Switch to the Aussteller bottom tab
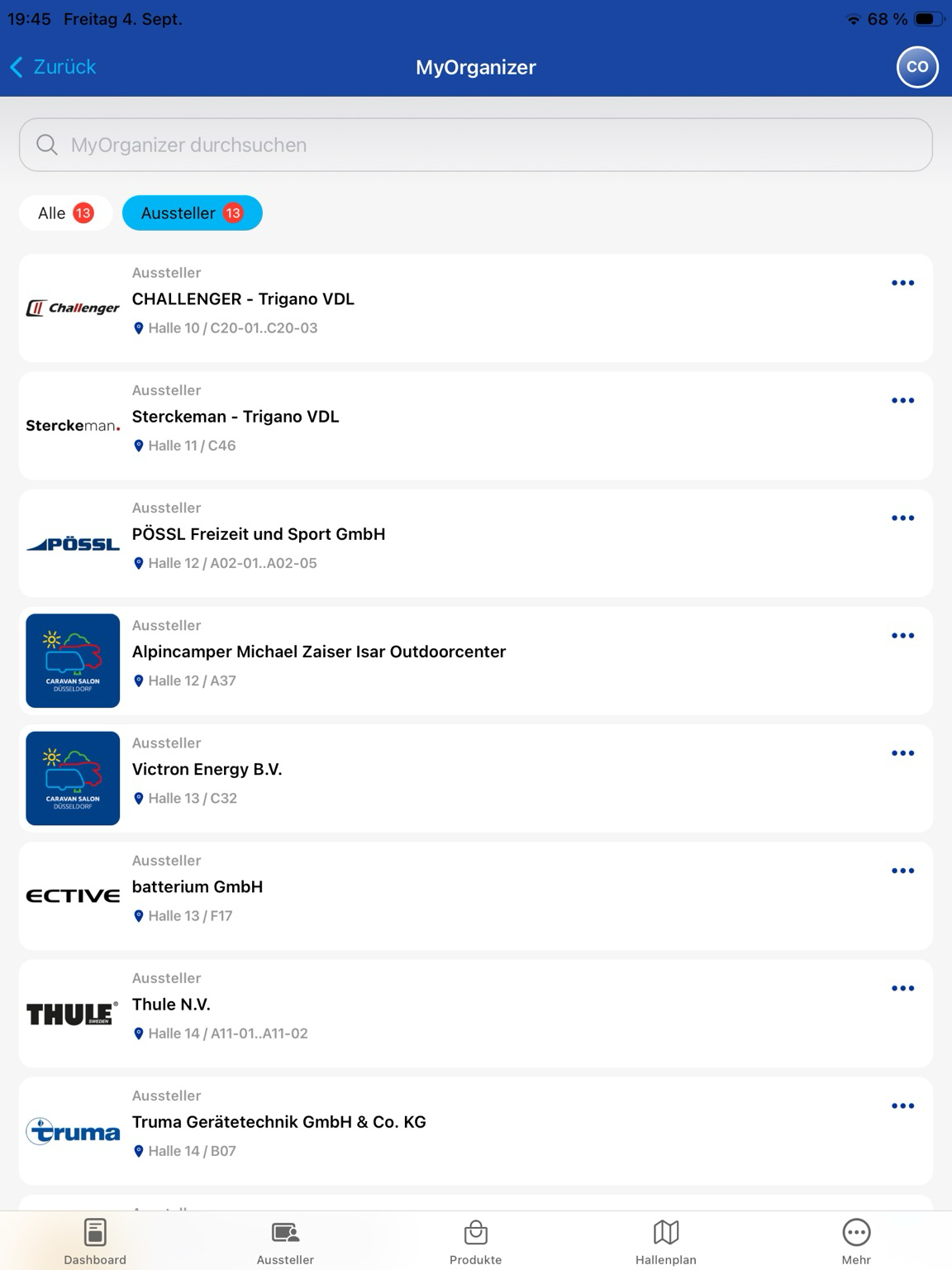Screen dimensions: 952x1270 click(285, 1241)
